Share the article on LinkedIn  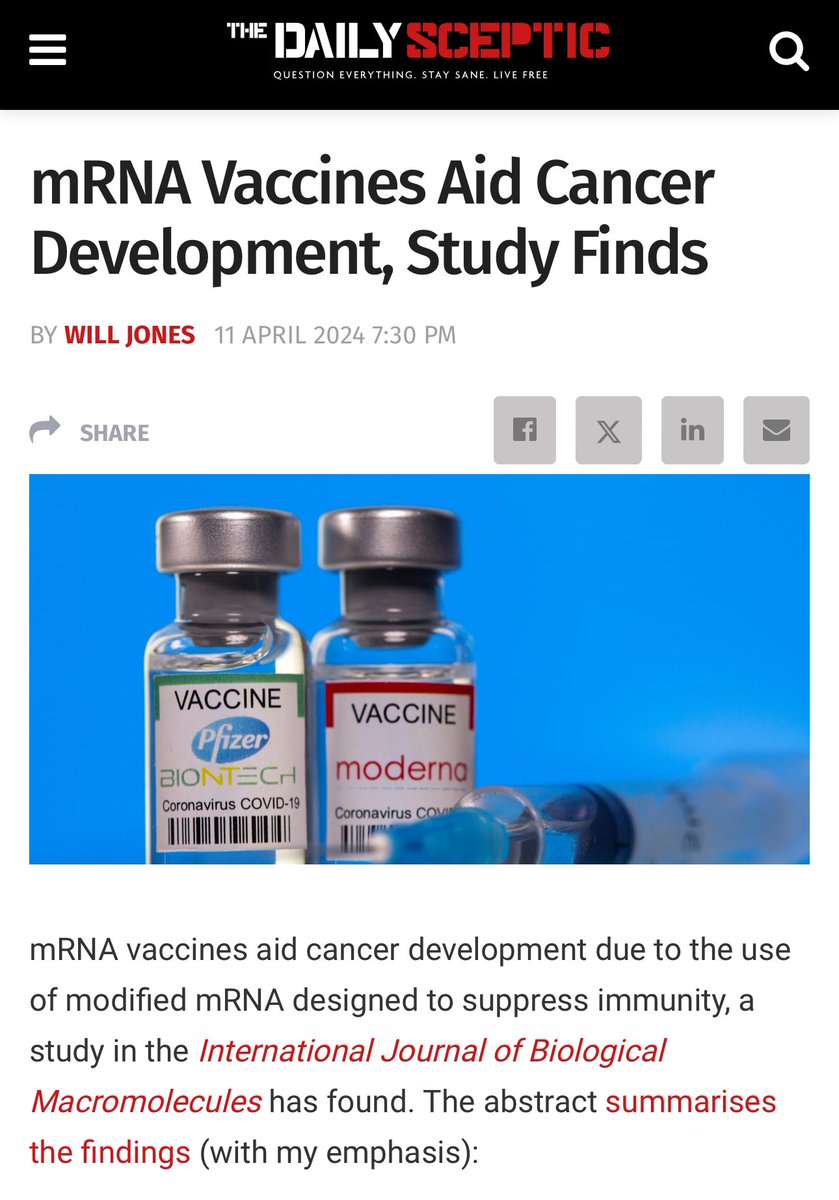coord(692,431)
